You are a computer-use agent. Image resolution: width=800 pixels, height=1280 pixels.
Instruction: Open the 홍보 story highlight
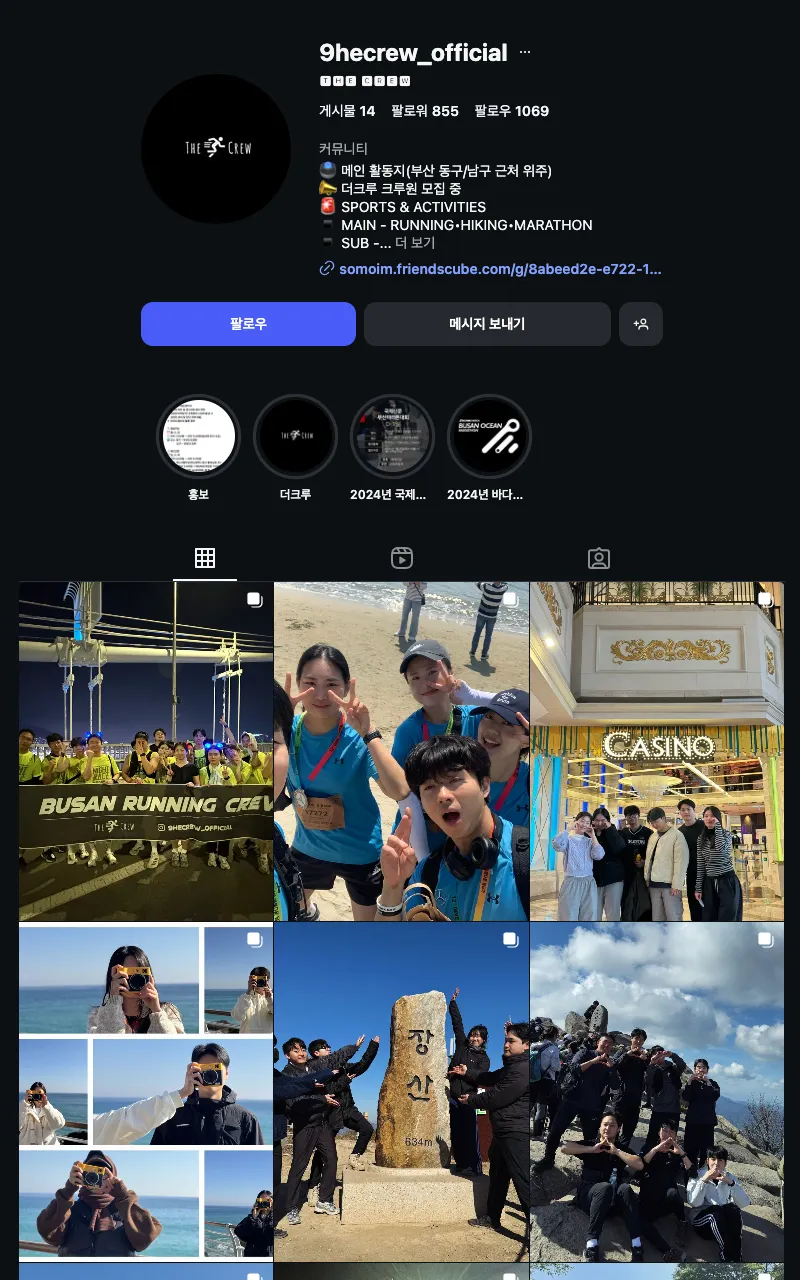click(x=199, y=437)
